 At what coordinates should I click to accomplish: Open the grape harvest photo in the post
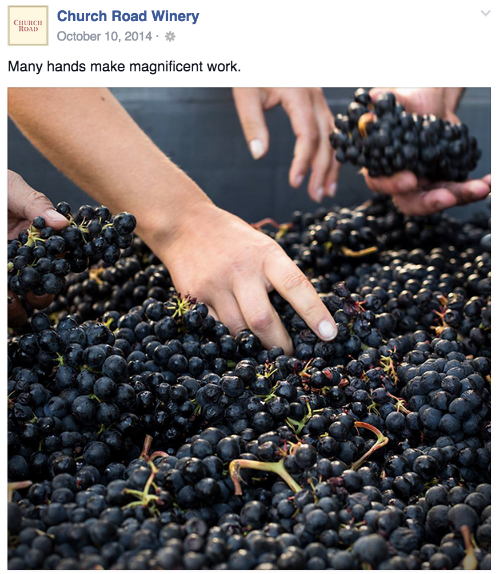pyautogui.click(x=249, y=328)
